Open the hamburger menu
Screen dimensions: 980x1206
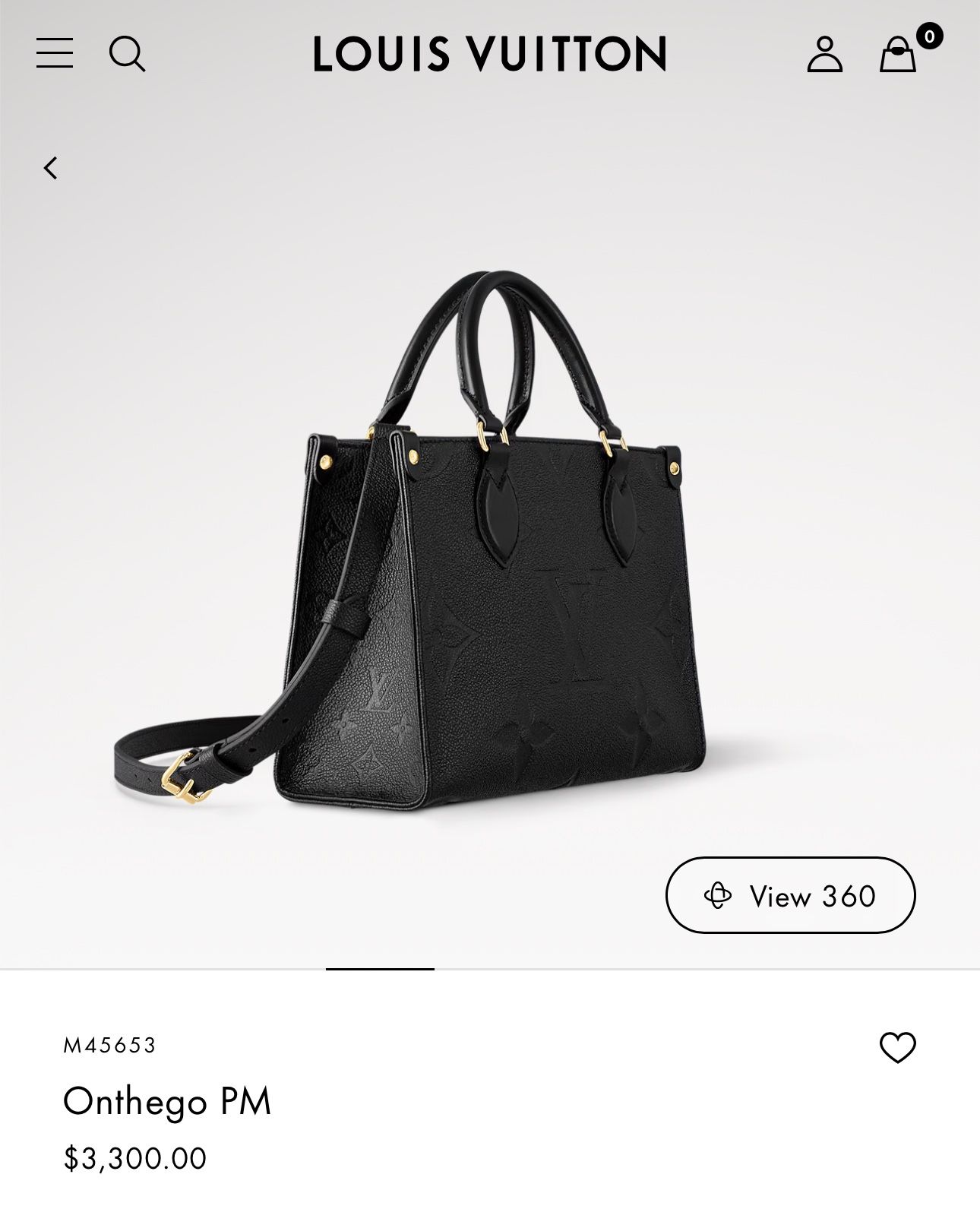(x=55, y=53)
